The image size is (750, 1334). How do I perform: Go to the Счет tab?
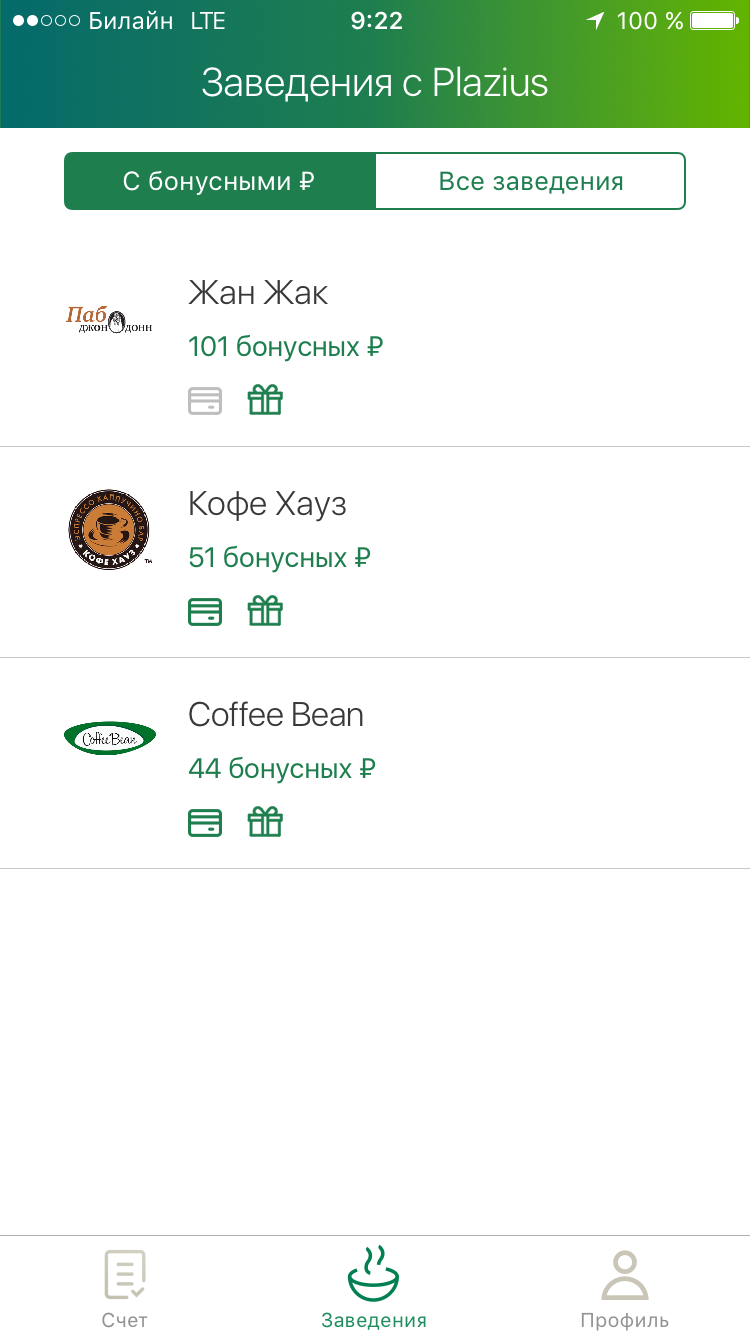(x=125, y=1288)
